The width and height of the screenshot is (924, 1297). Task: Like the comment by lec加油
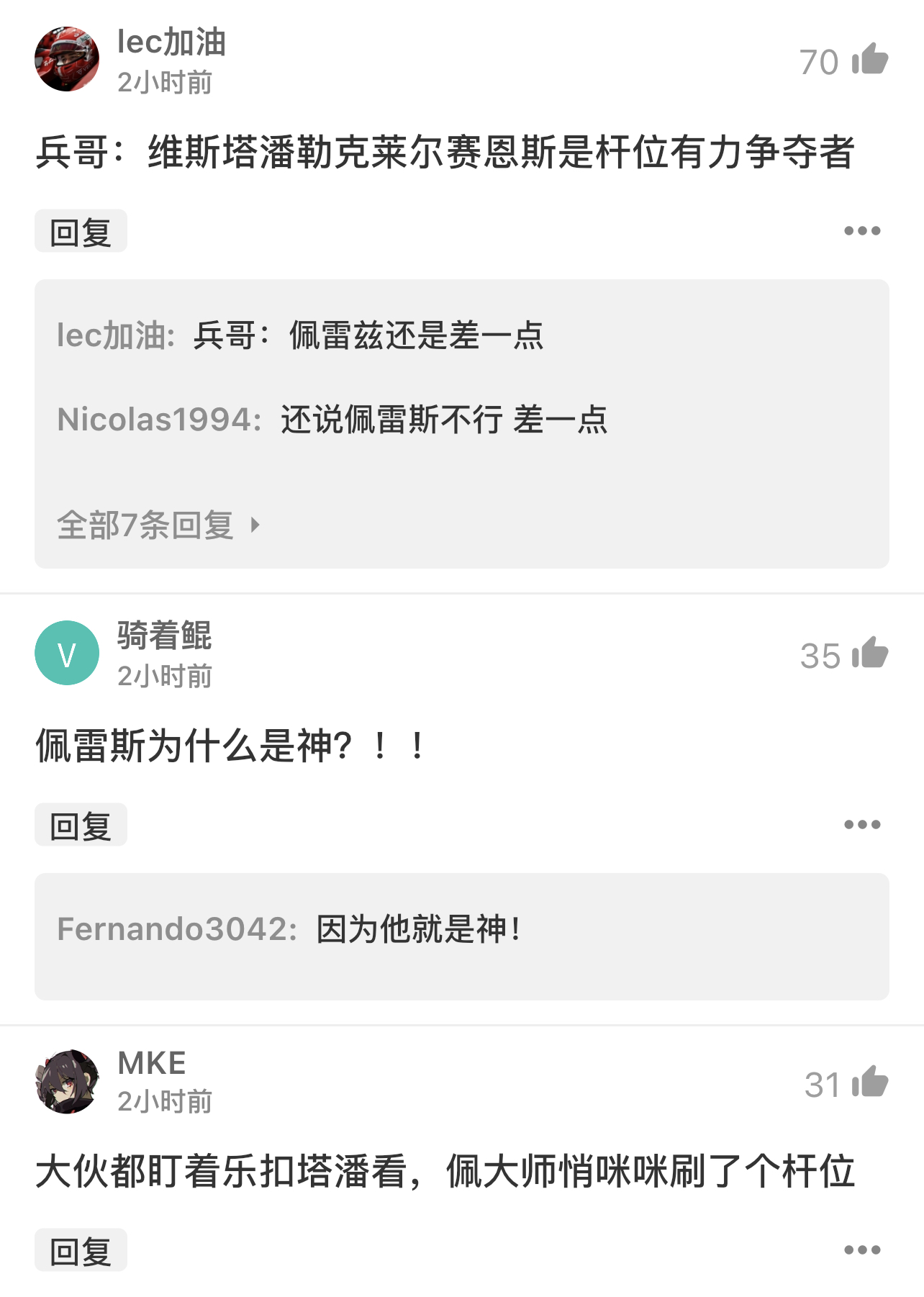pyautogui.click(x=869, y=60)
